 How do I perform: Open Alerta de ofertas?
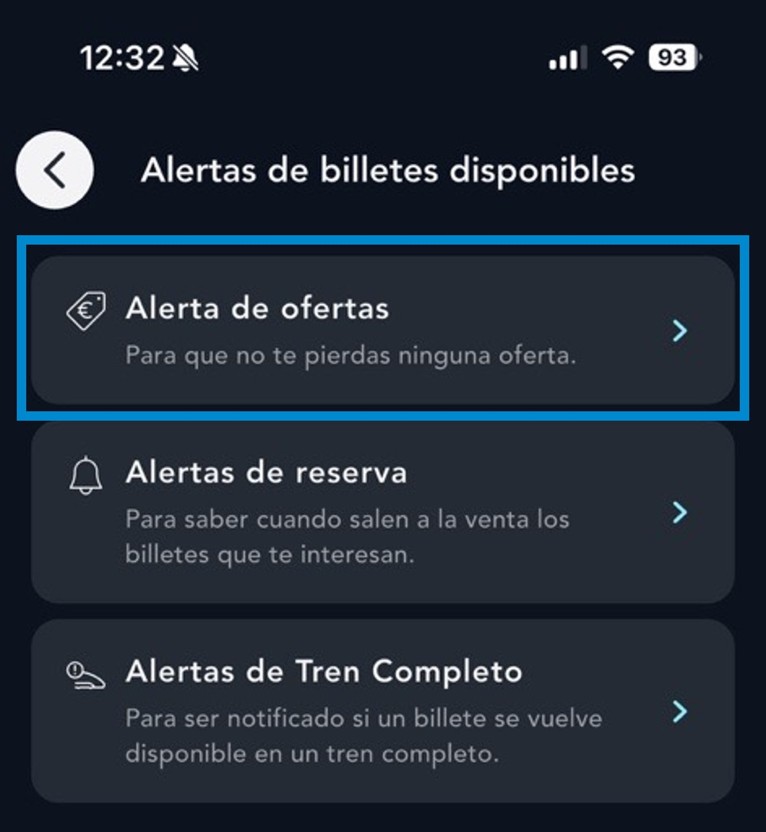382,329
